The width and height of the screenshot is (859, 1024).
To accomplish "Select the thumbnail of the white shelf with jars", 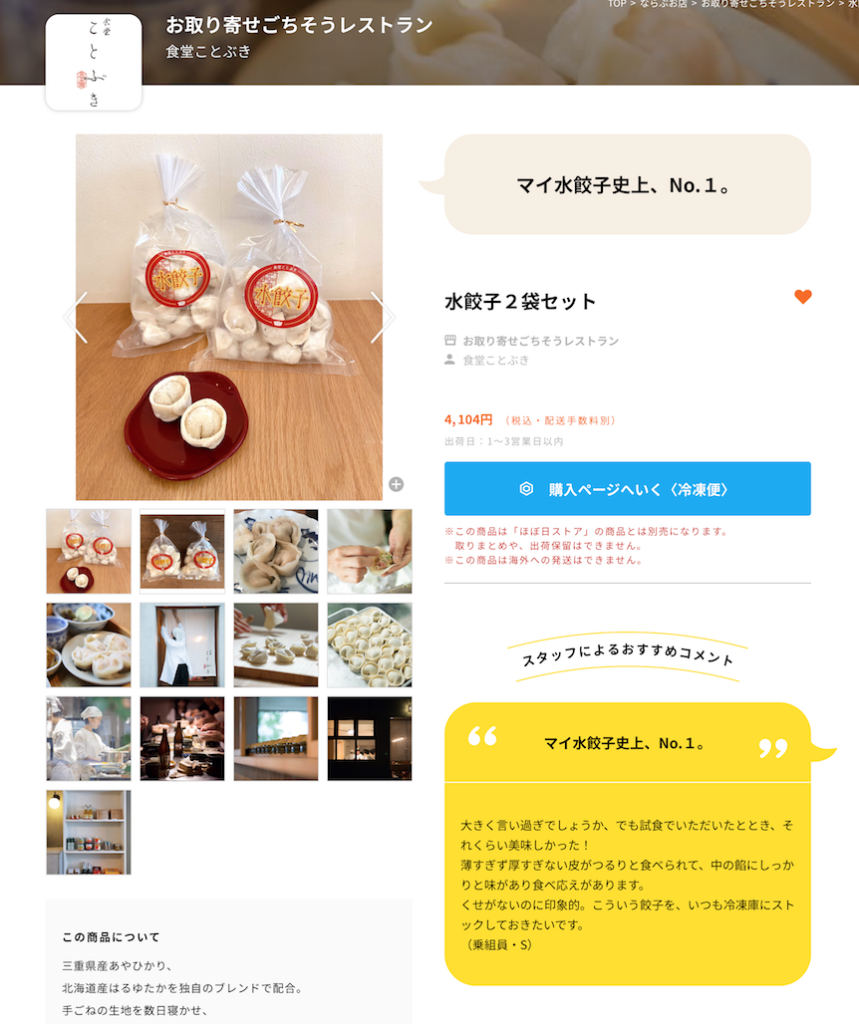I will click(88, 832).
